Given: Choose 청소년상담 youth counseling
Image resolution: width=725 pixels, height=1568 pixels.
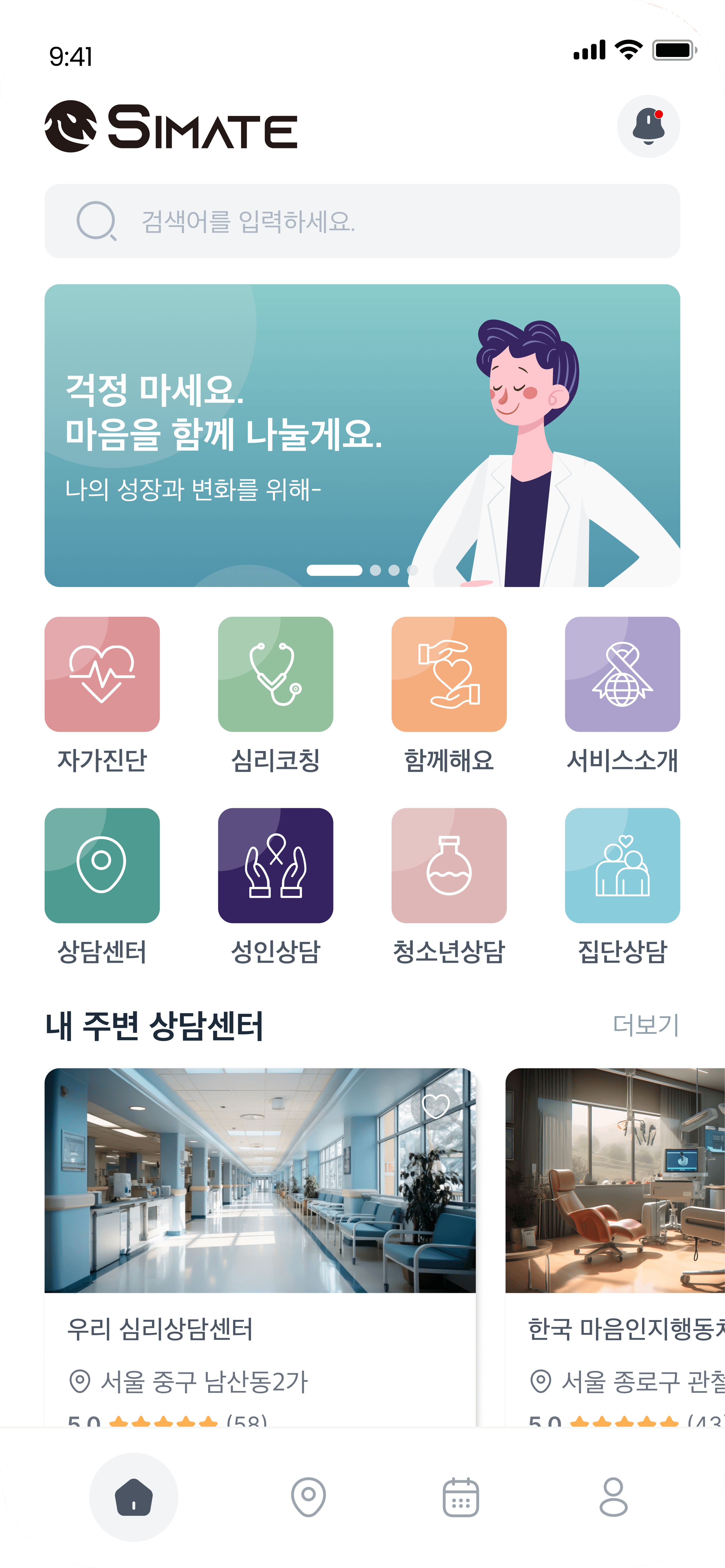Looking at the screenshot, I should point(449,865).
